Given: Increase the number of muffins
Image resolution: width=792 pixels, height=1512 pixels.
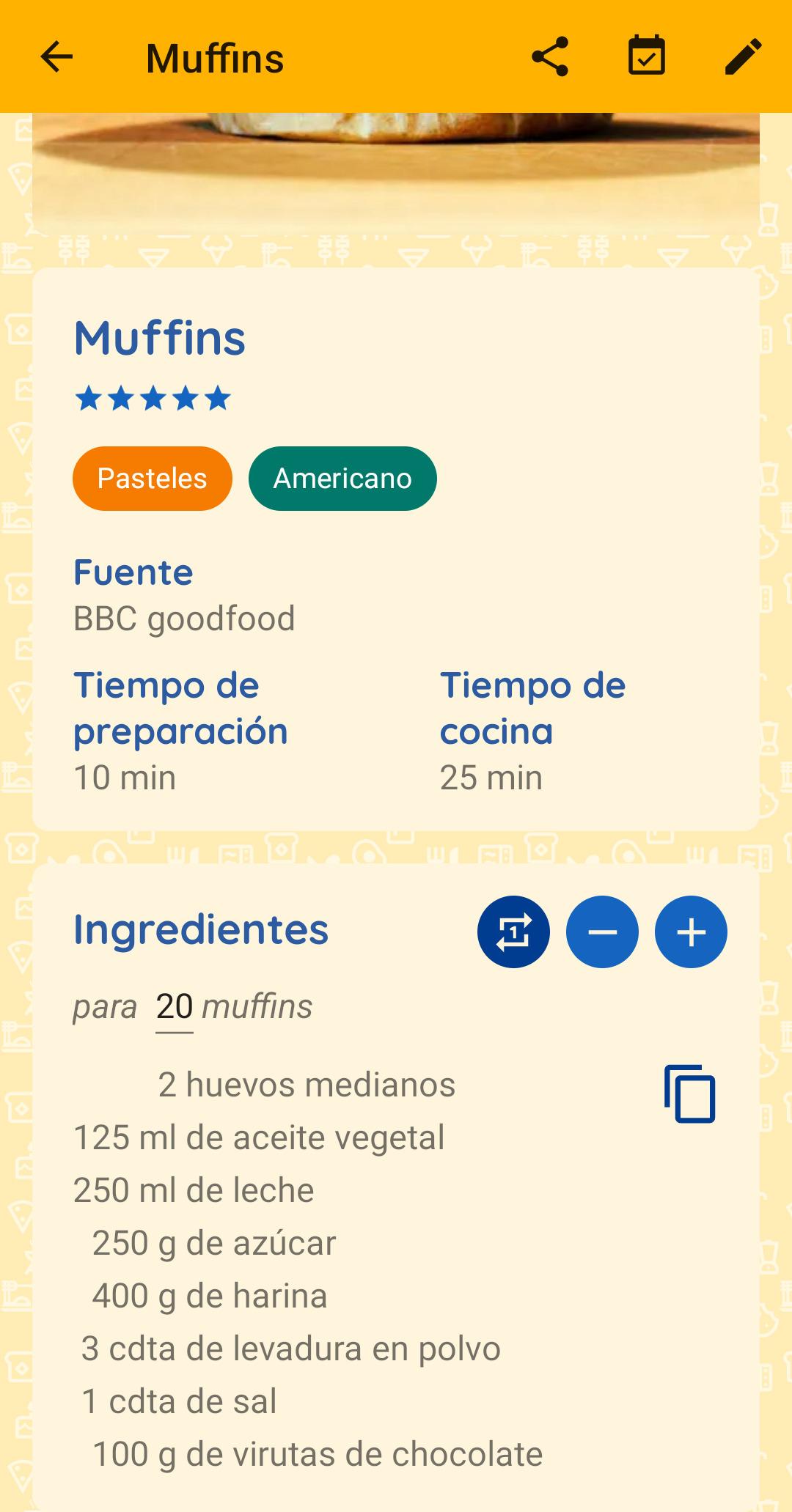Looking at the screenshot, I should [691, 932].
